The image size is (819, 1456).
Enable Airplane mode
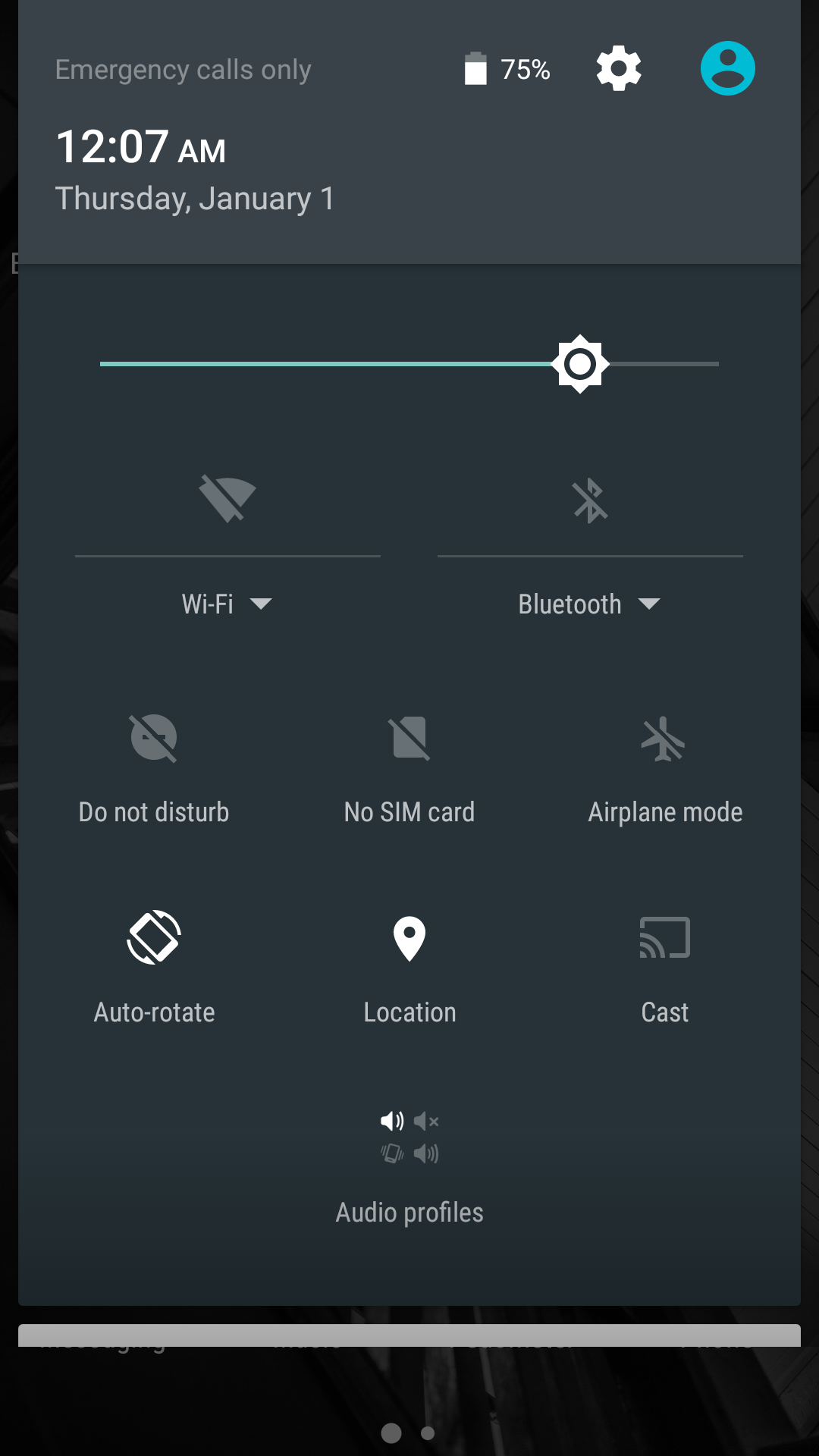tap(664, 767)
